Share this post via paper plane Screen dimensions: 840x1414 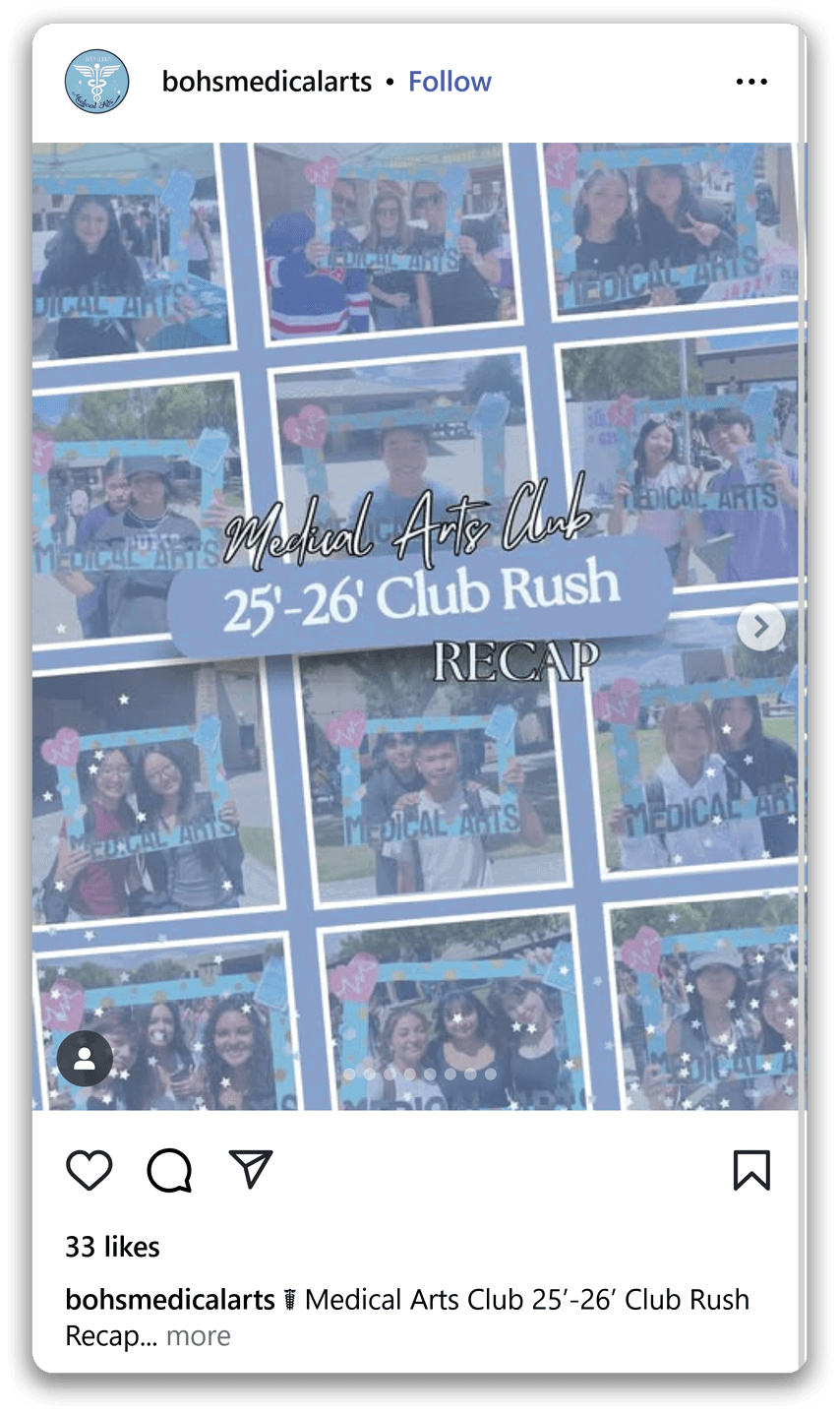coord(250,1168)
